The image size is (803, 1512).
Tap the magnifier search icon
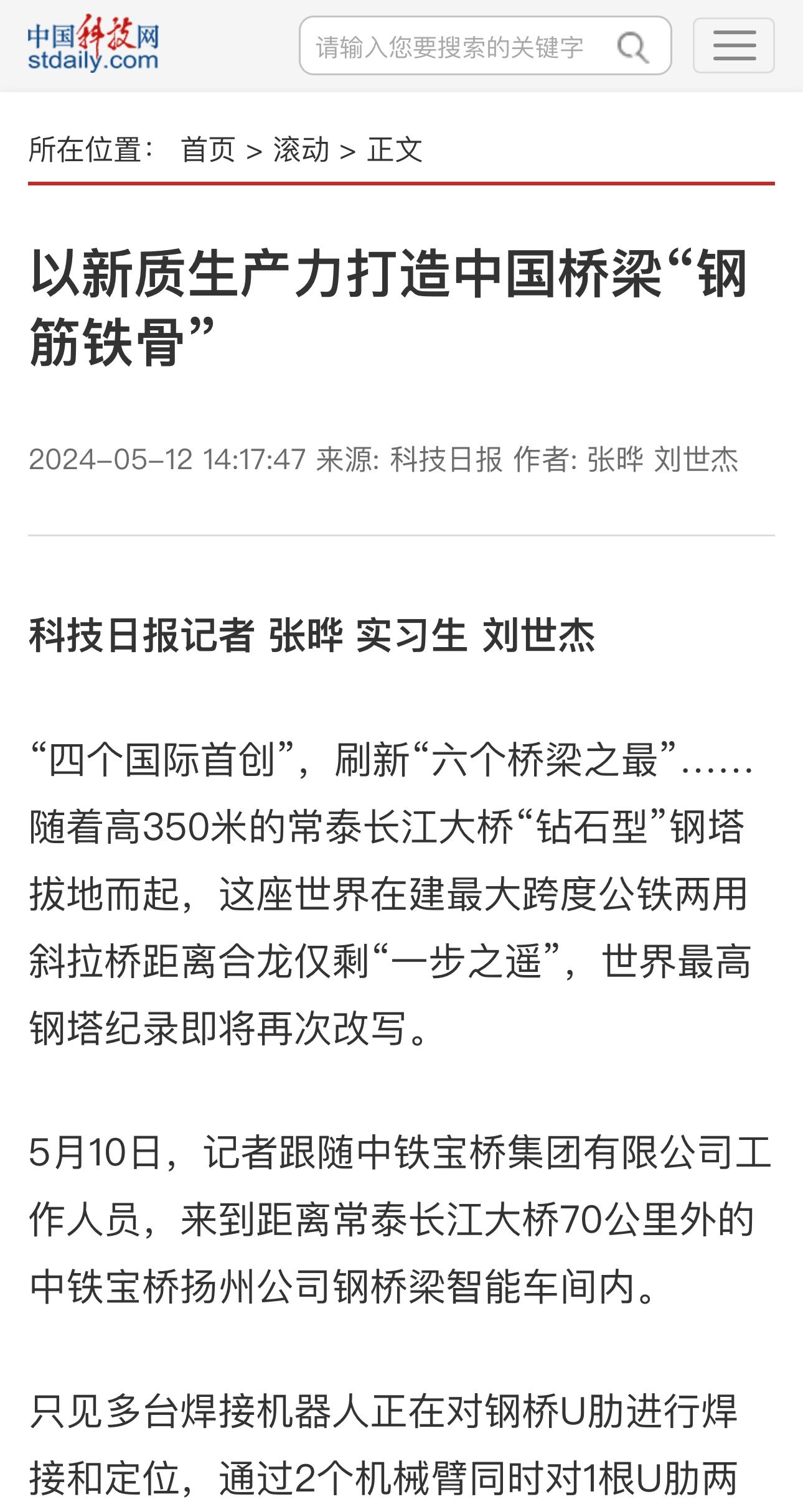tap(632, 47)
